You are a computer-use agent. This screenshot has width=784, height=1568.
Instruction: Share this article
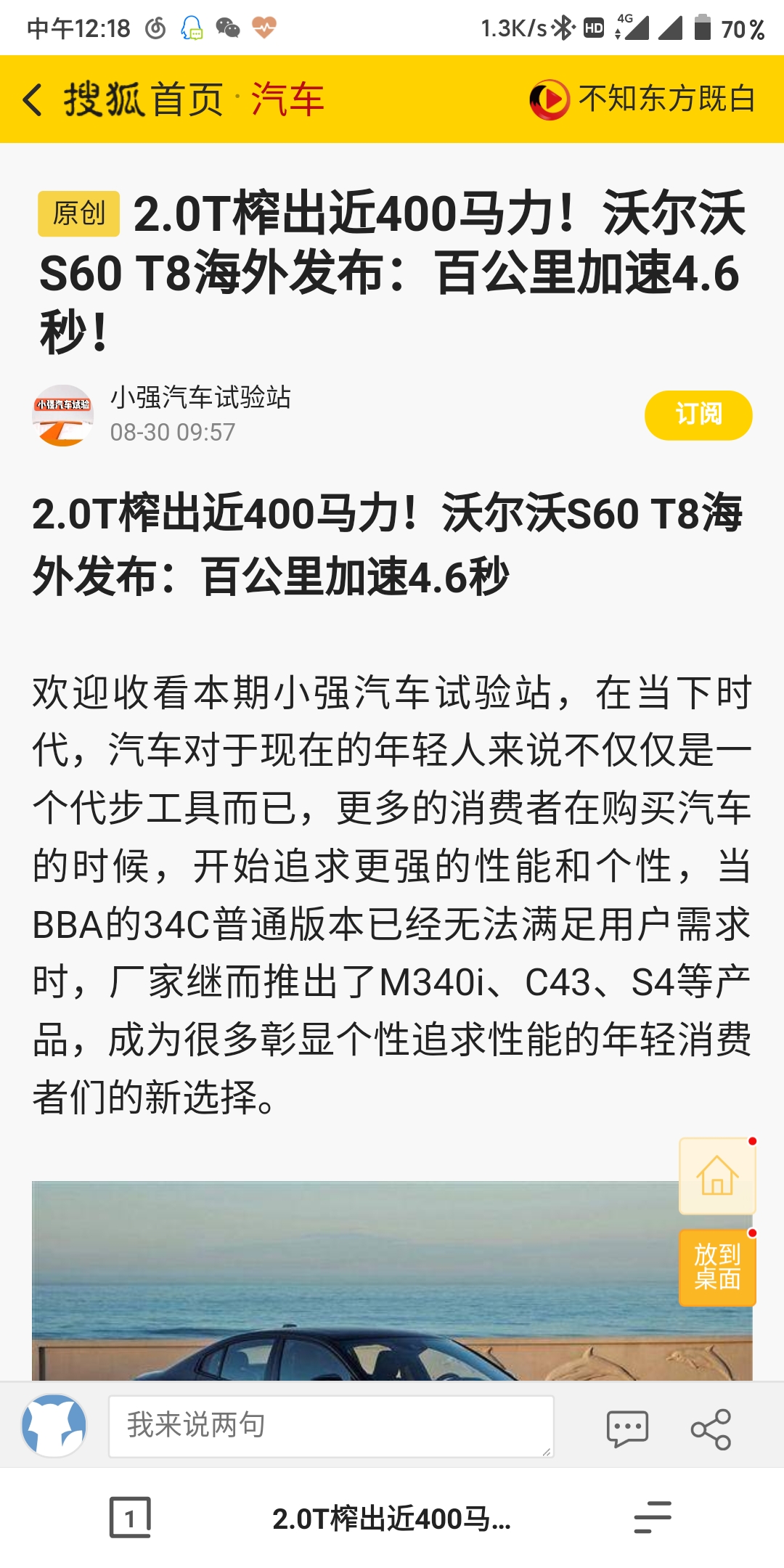[x=711, y=1429]
